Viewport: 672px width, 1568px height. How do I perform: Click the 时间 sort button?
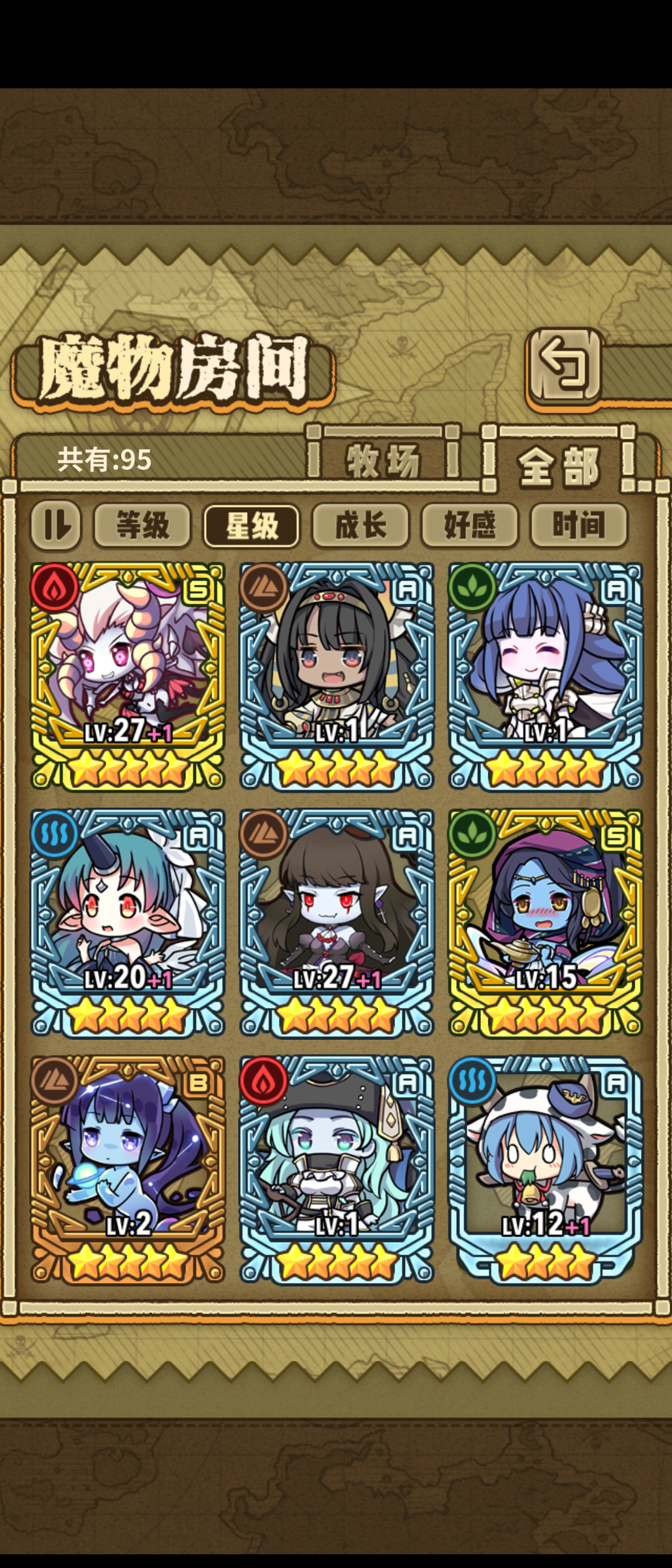click(x=580, y=525)
